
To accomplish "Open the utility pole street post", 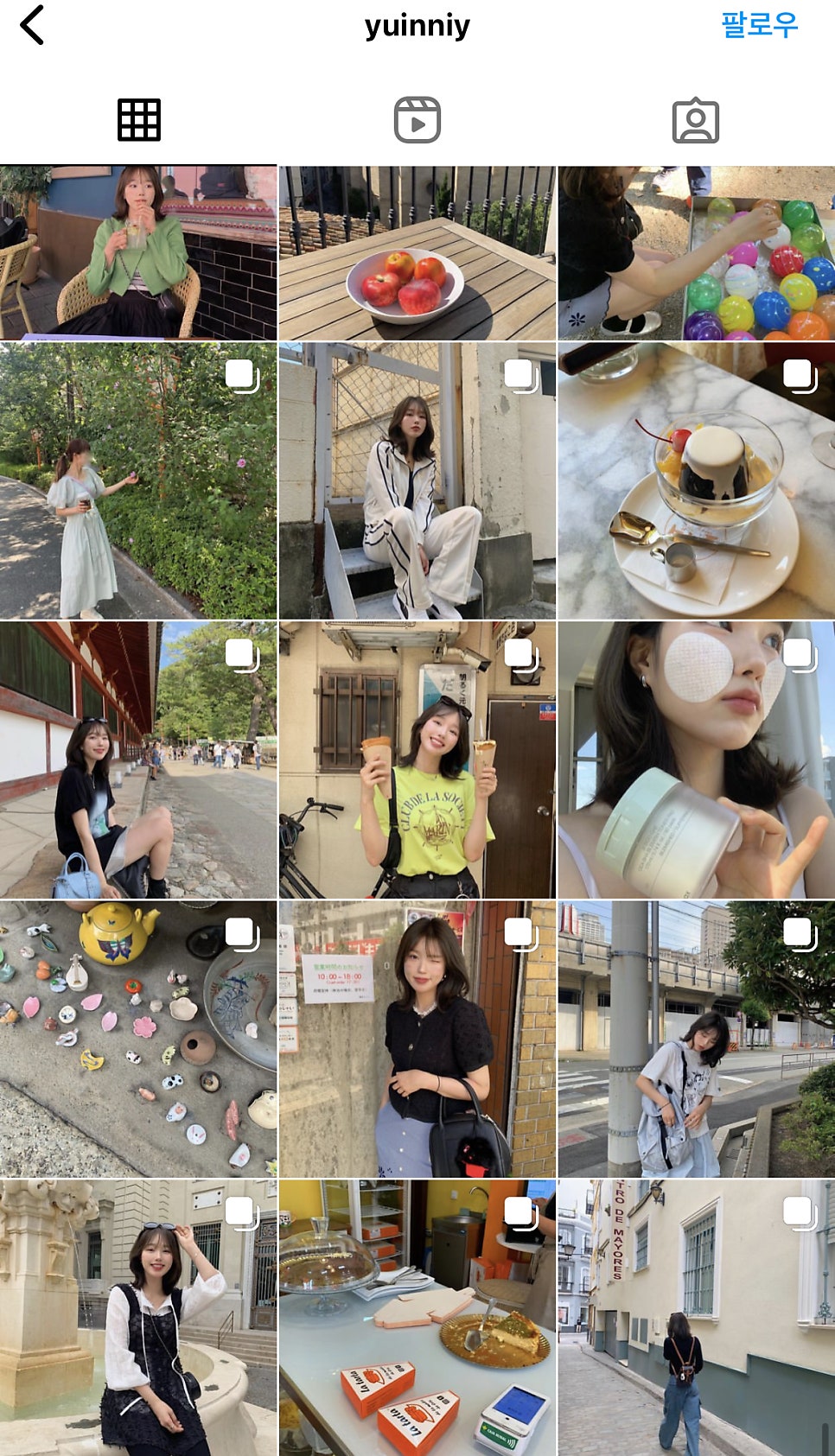I will coord(697,1039).
